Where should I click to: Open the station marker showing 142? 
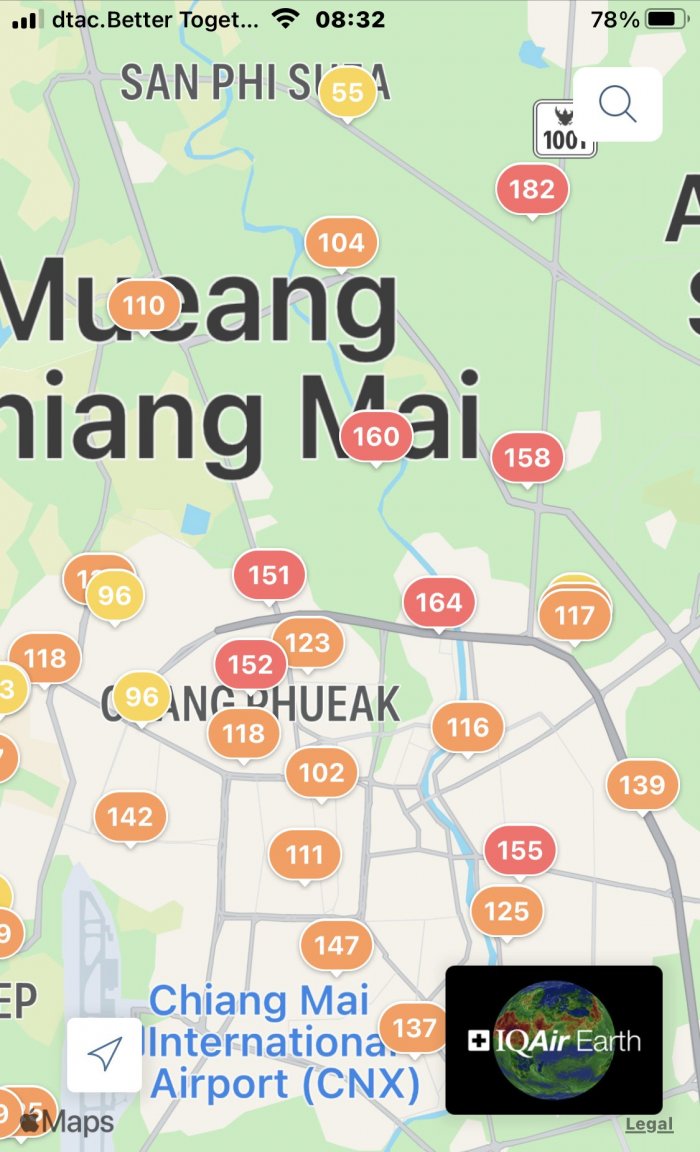pyautogui.click(x=130, y=817)
